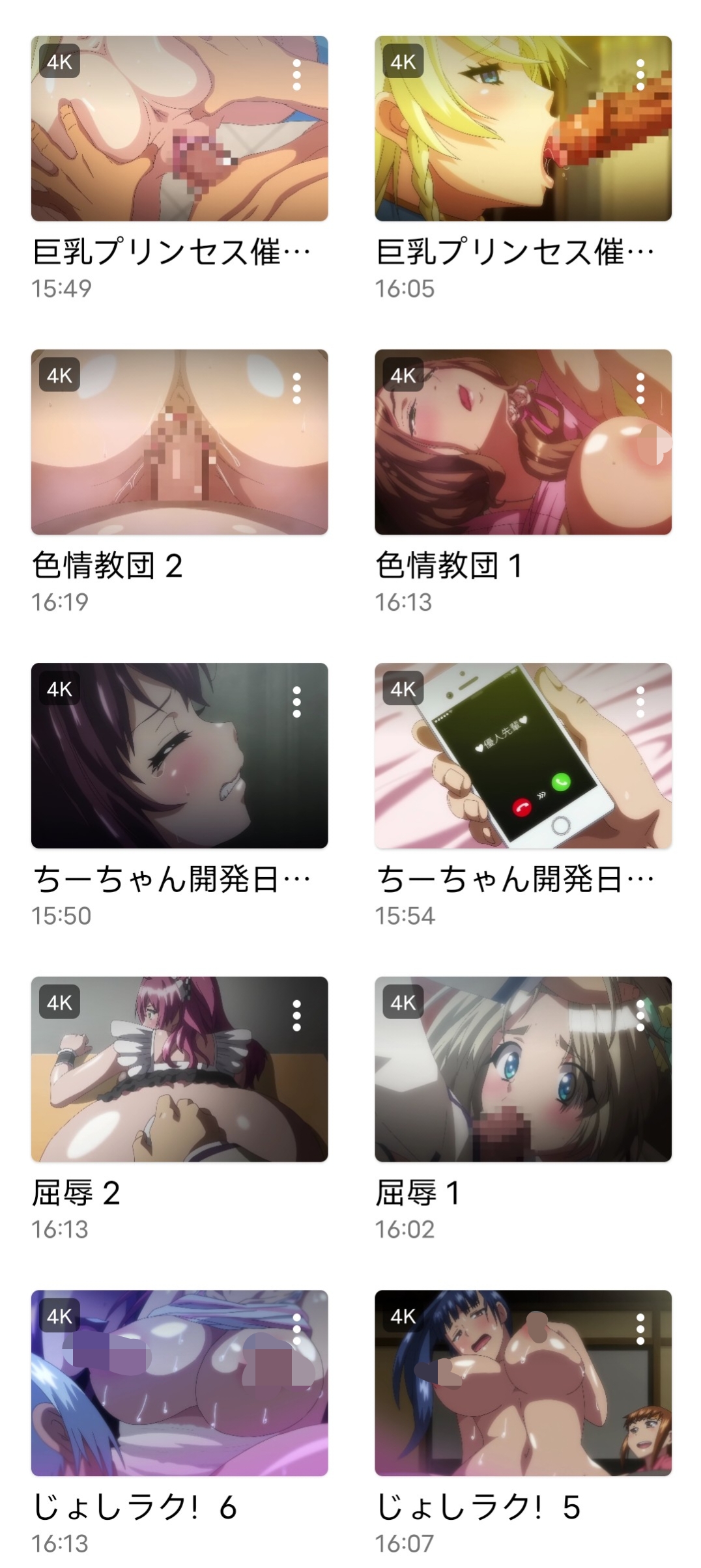Open the three-dot menu on 色情教団 2
Image resolution: width=701 pixels, height=1568 pixels.
pos(297,388)
